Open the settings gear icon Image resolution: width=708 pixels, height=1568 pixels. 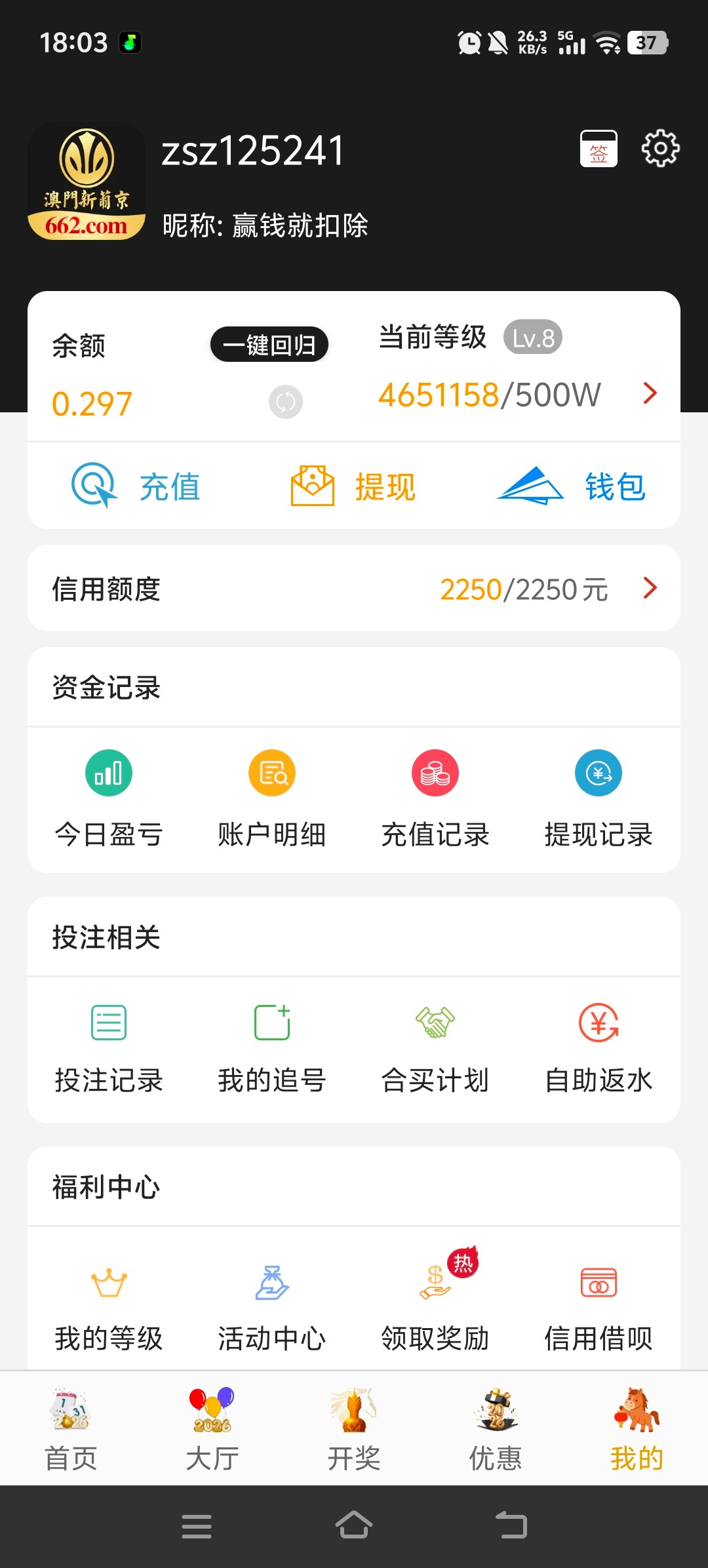point(660,147)
